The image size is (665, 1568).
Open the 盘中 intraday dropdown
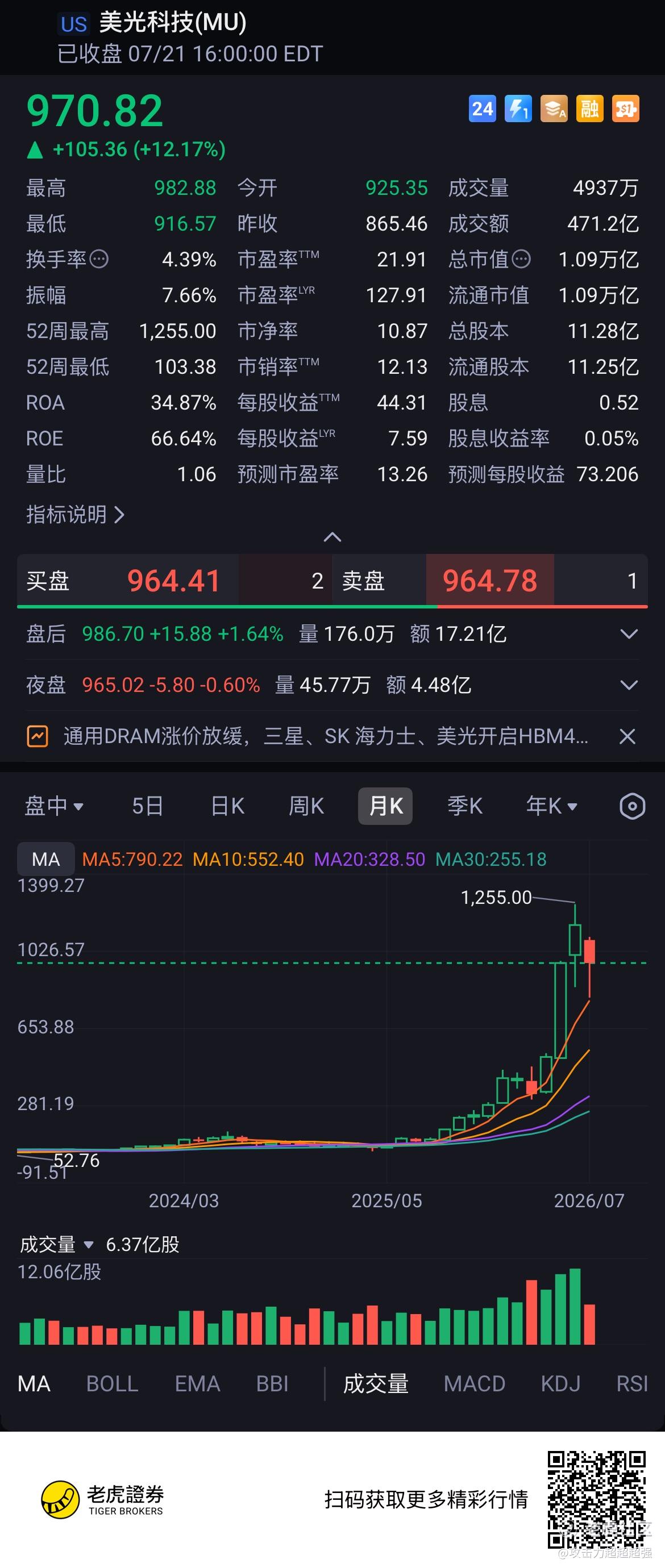pyautogui.click(x=53, y=806)
